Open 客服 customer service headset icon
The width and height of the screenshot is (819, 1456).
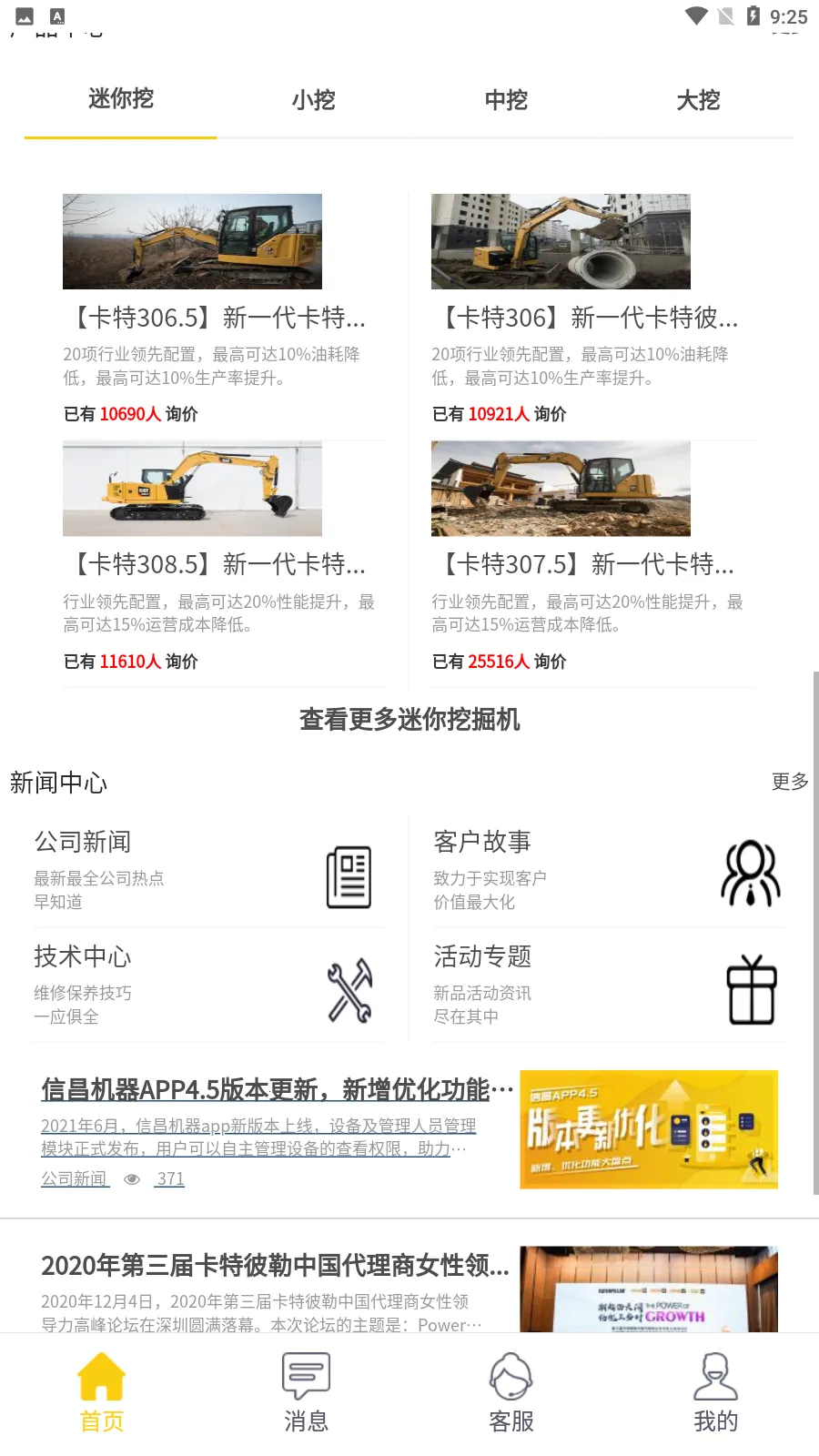click(511, 1374)
